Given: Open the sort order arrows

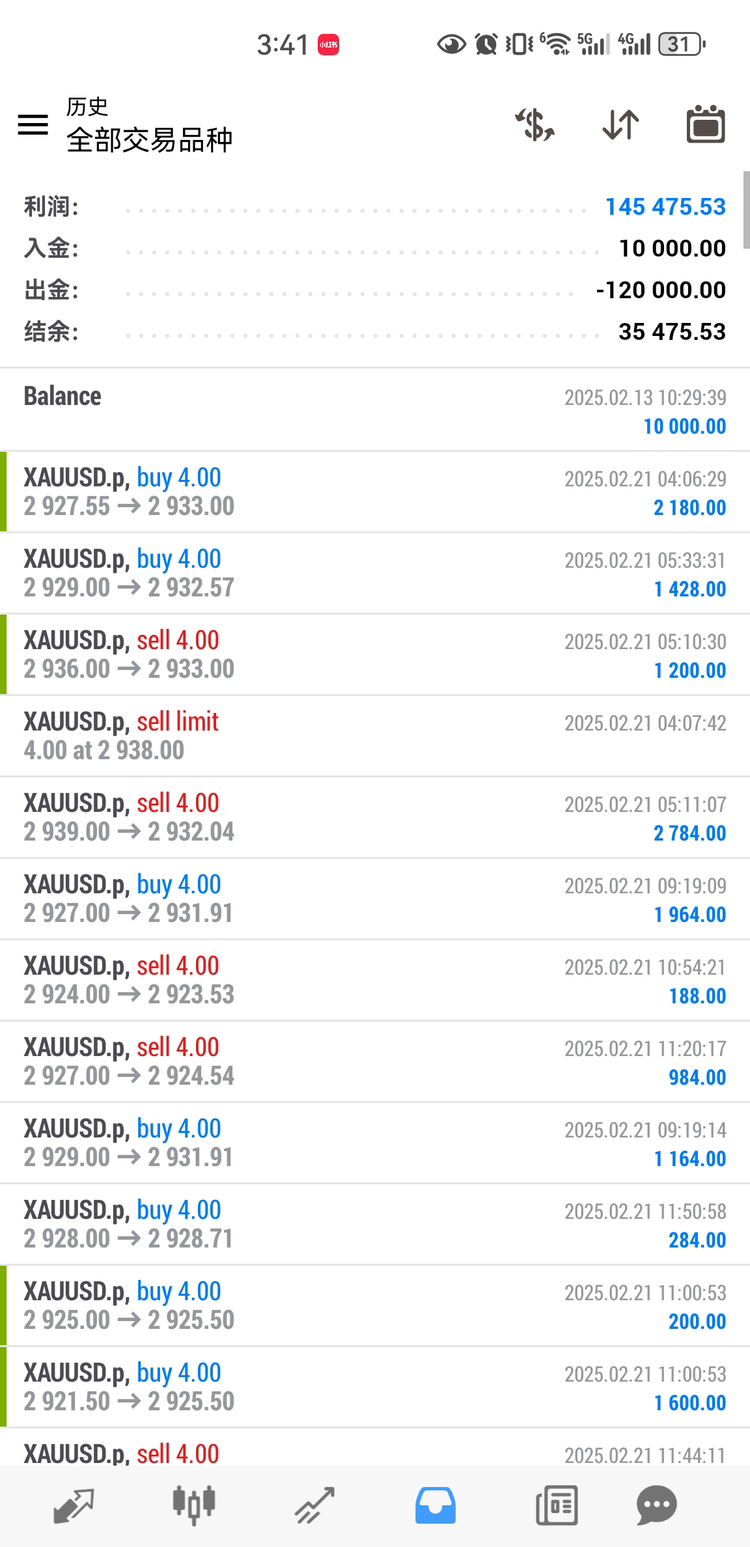Looking at the screenshot, I should 620,125.
